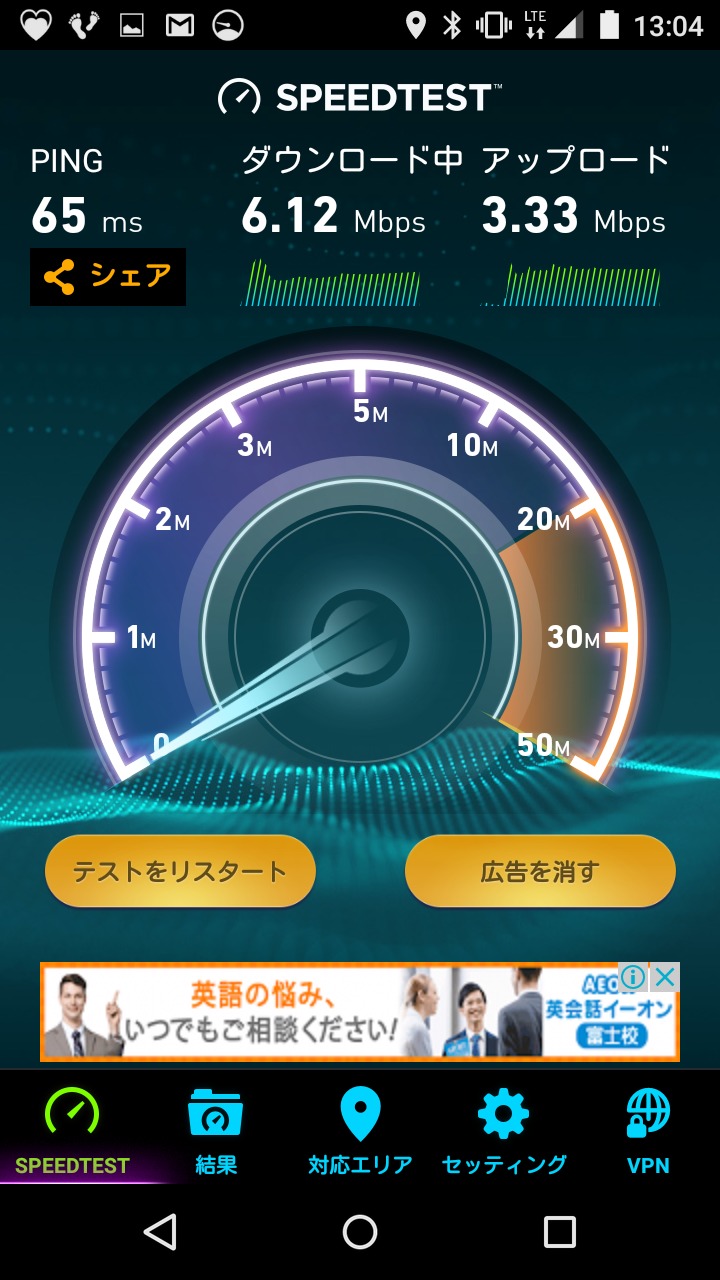
Task: Go back with the system back button
Action: pos(160,1232)
